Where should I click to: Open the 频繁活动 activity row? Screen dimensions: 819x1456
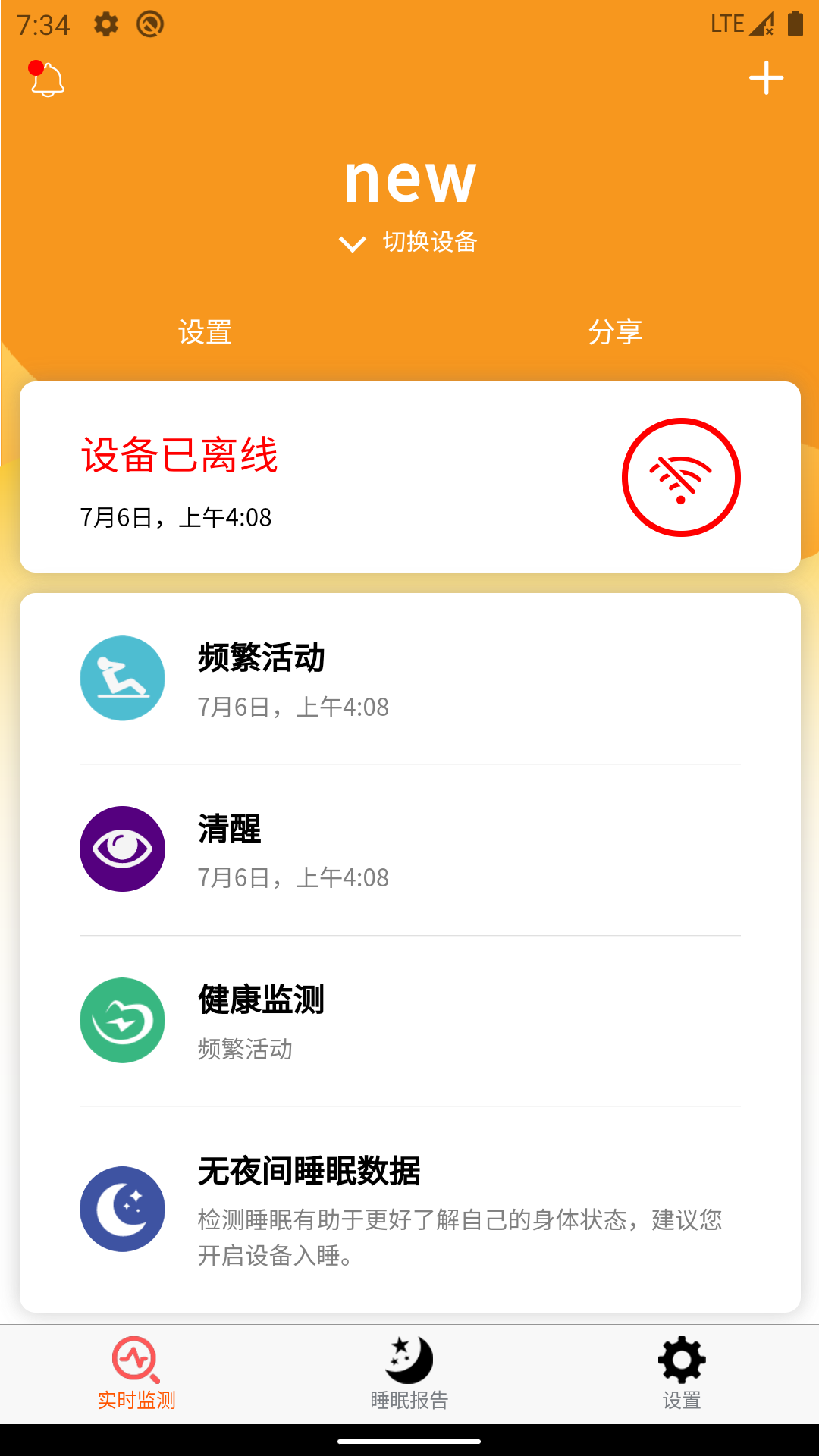pos(409,679)
